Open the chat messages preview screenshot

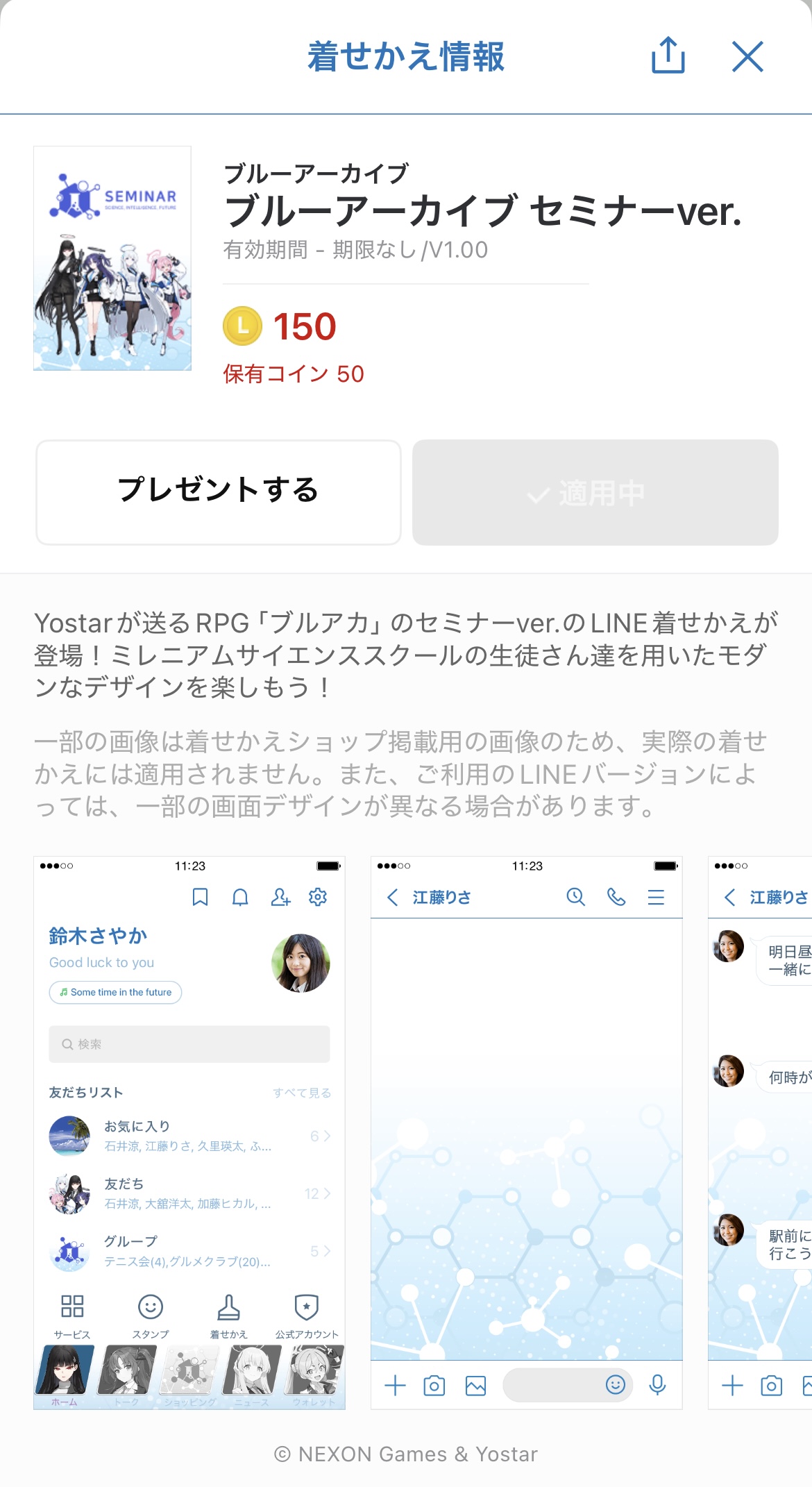pyautogui.click(x=760, y=1132)
